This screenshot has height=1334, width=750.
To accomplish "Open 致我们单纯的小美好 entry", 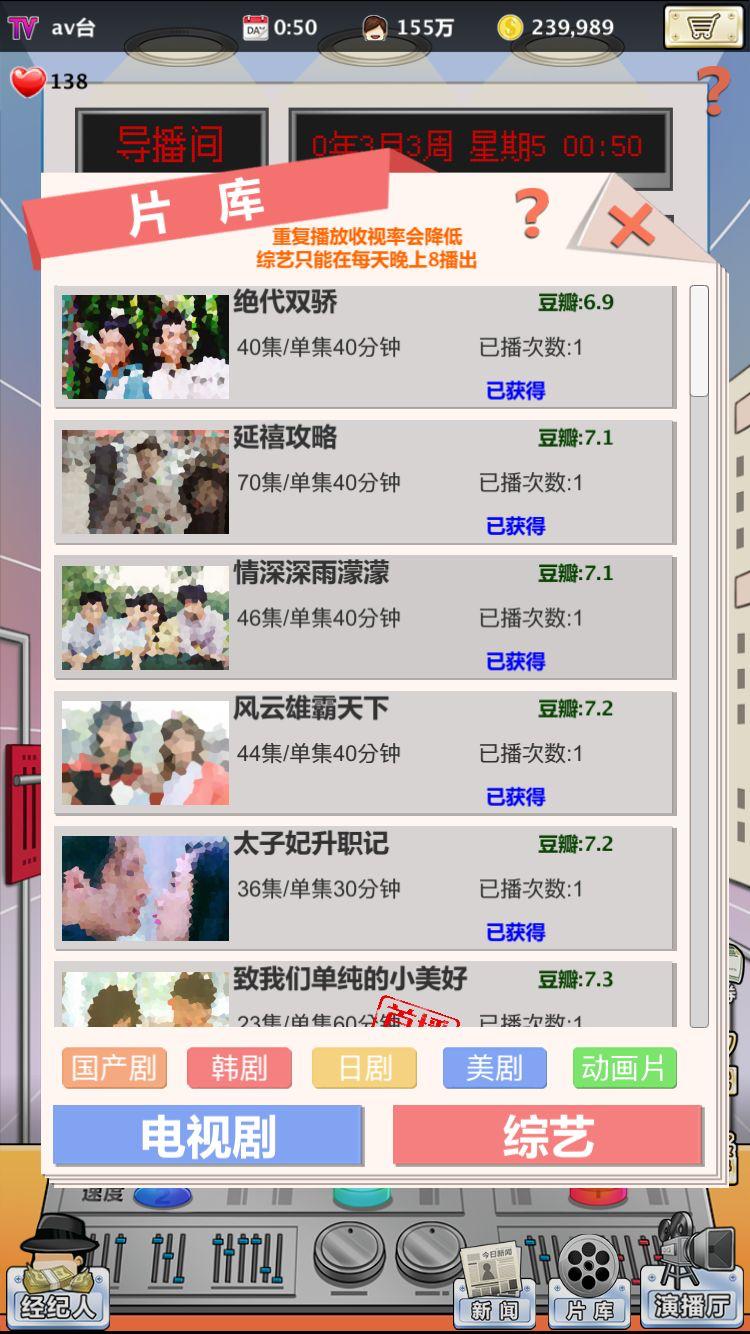I will [x=365, y=996].
